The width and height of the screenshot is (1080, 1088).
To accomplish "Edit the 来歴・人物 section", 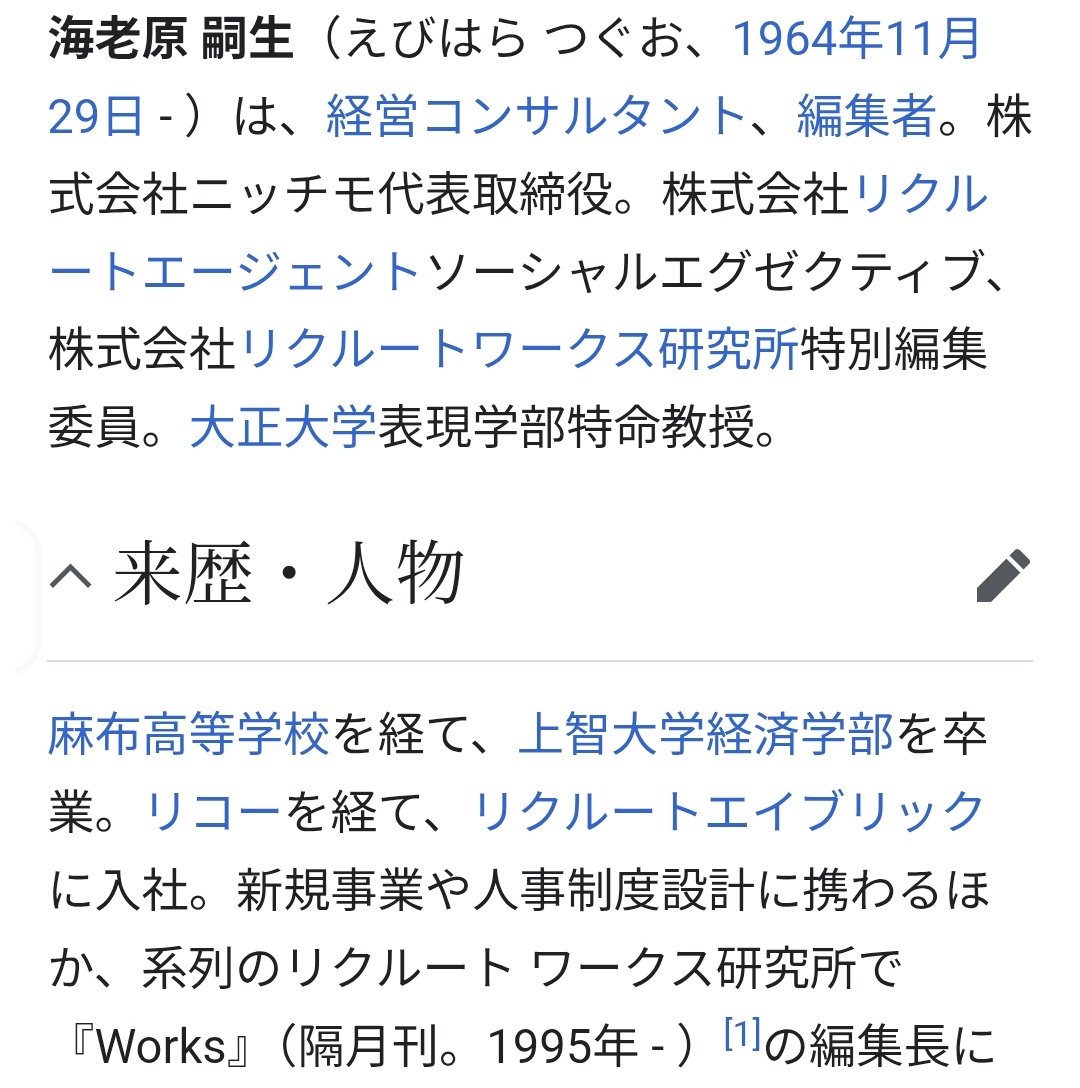I will click(1002, 576).
